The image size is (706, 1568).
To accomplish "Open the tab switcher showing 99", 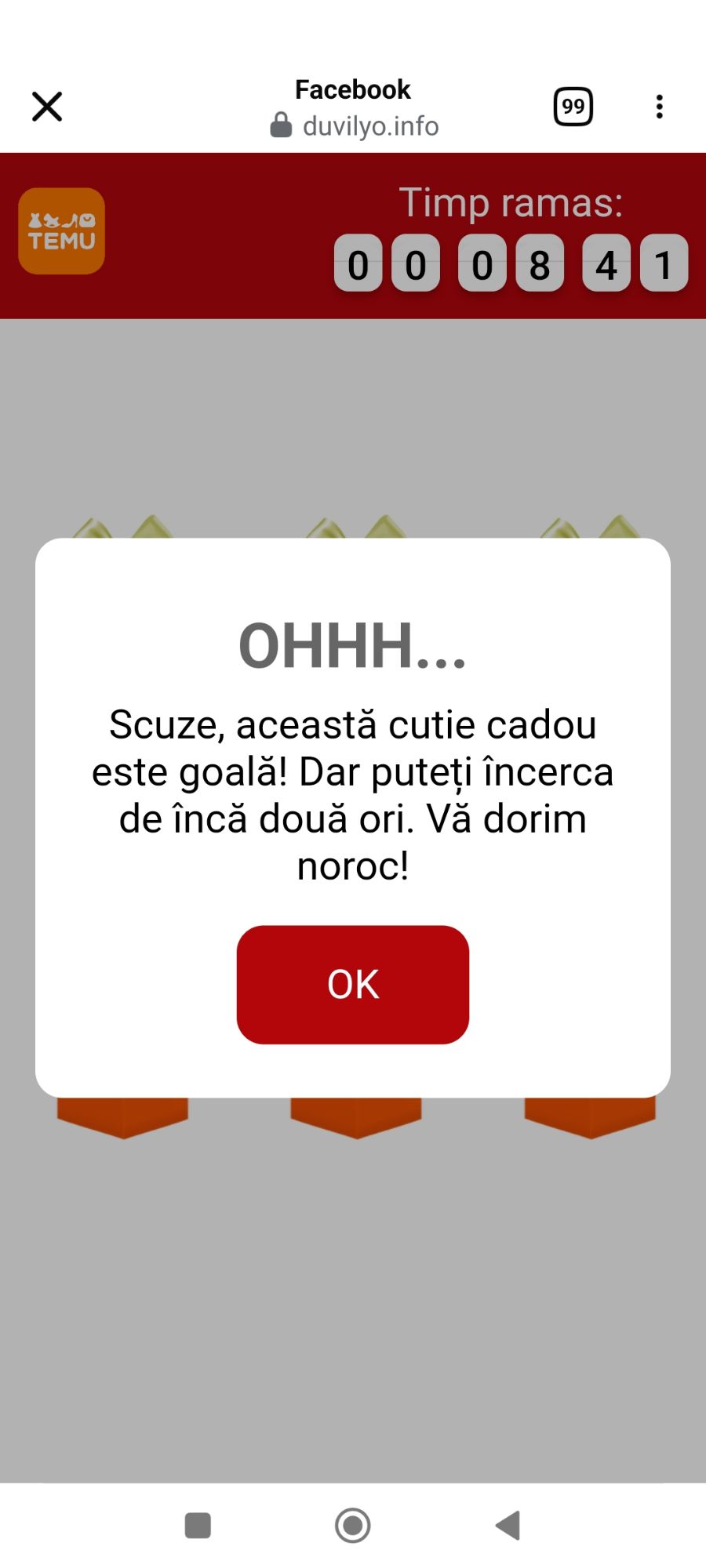I will 573,107.
